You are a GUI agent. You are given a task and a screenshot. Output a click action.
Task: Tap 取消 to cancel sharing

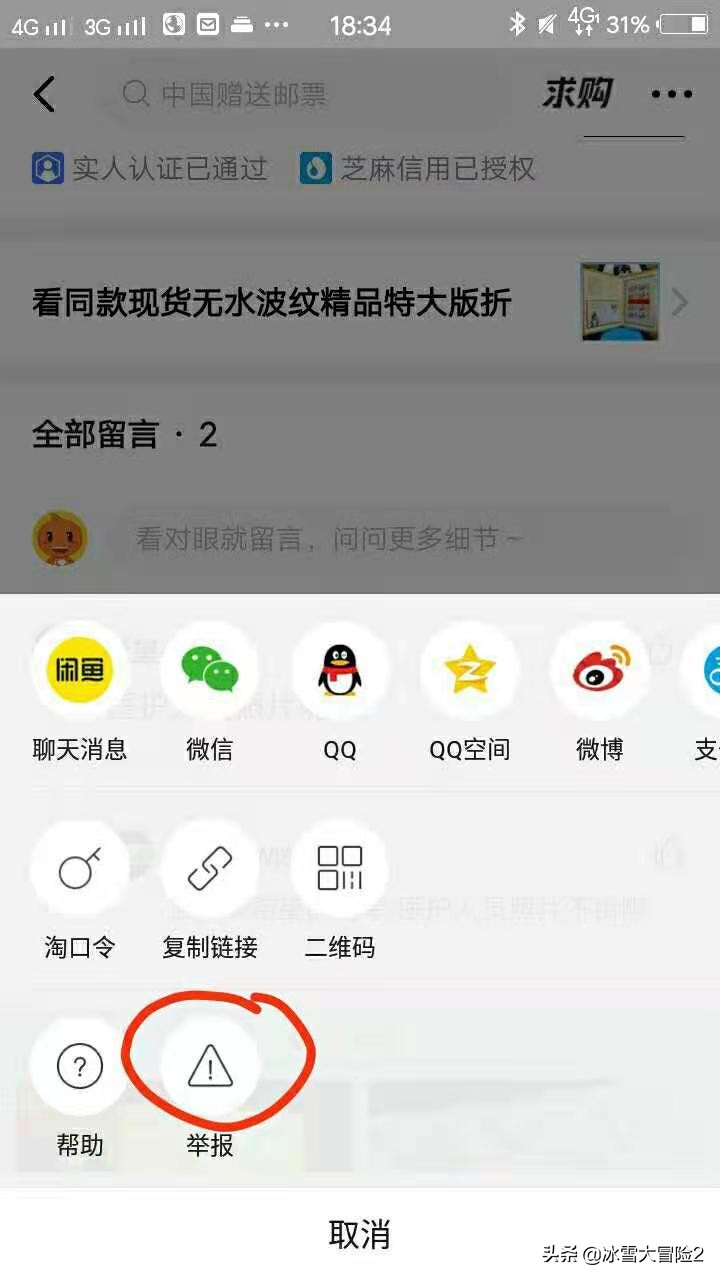coord(359,1235)
